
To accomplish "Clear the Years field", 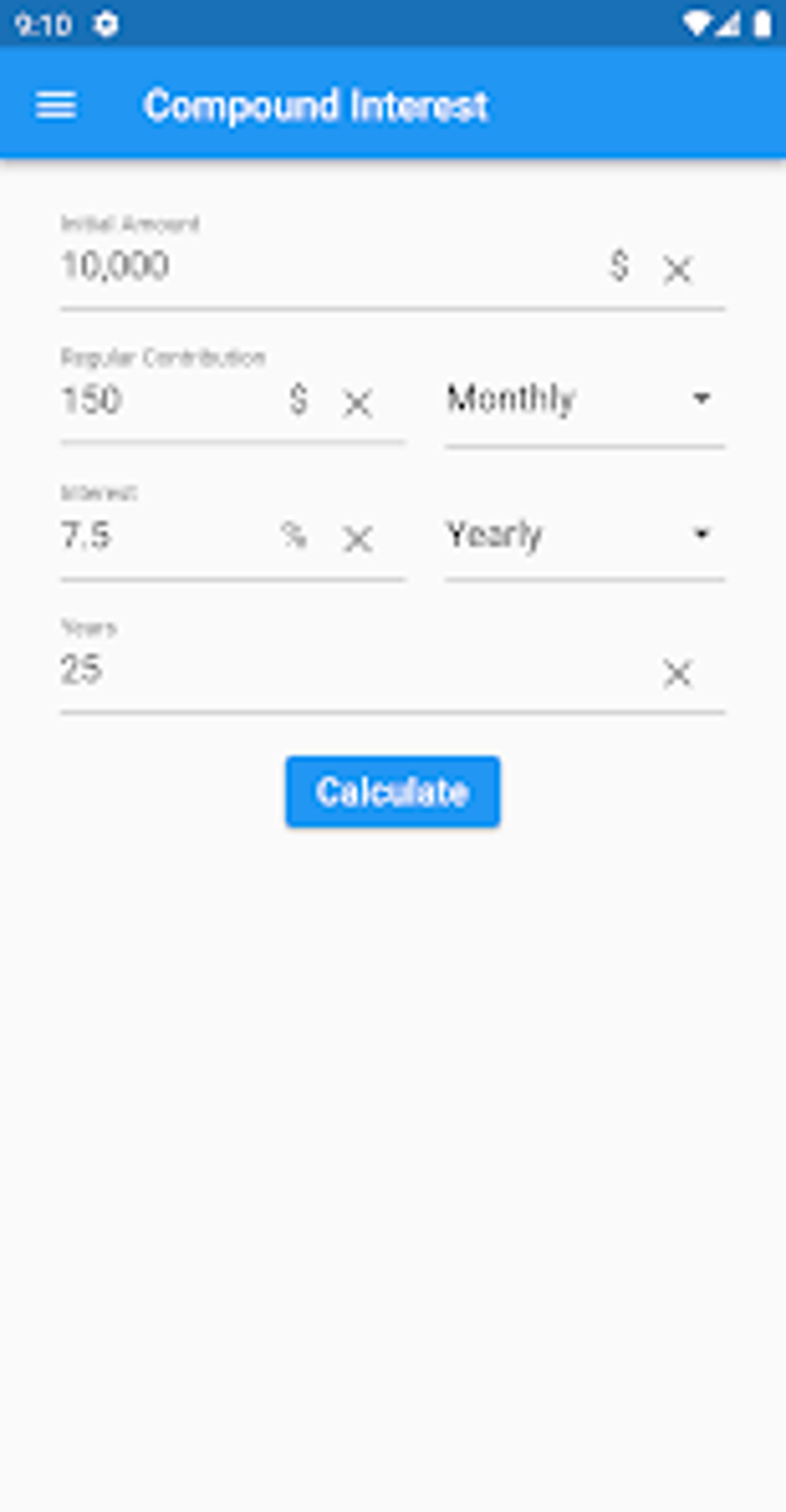I will point(678,673).
